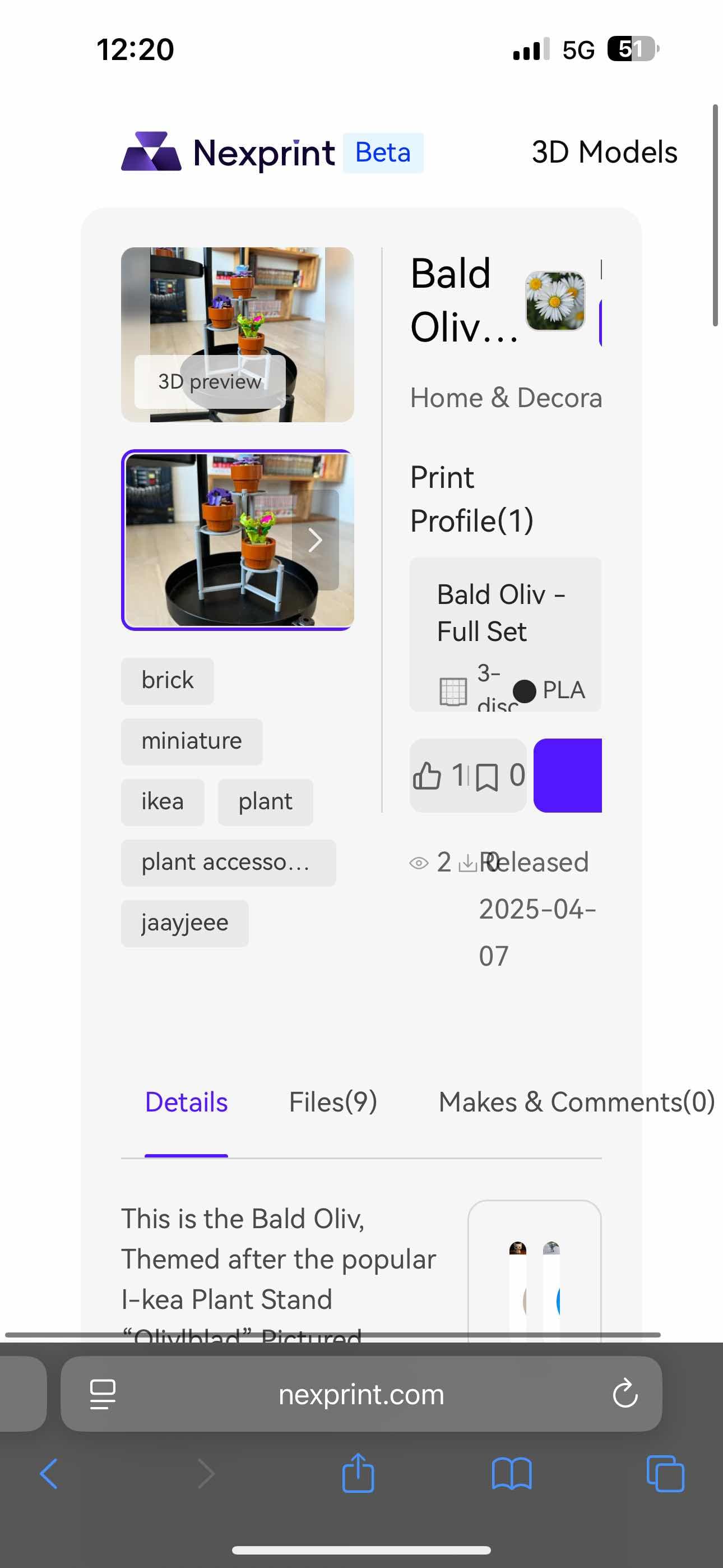This screenshot has height=1568, width=723.
Task: Open the jaayjeee tag
Action: [184, 923]
